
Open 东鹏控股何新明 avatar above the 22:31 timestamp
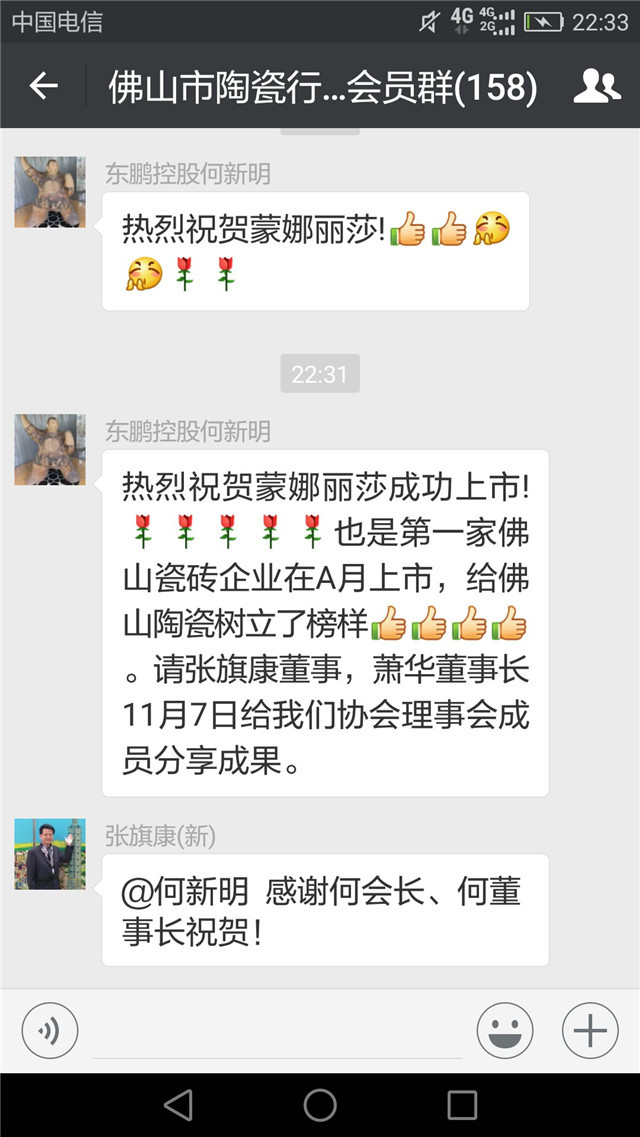[50, 192]
